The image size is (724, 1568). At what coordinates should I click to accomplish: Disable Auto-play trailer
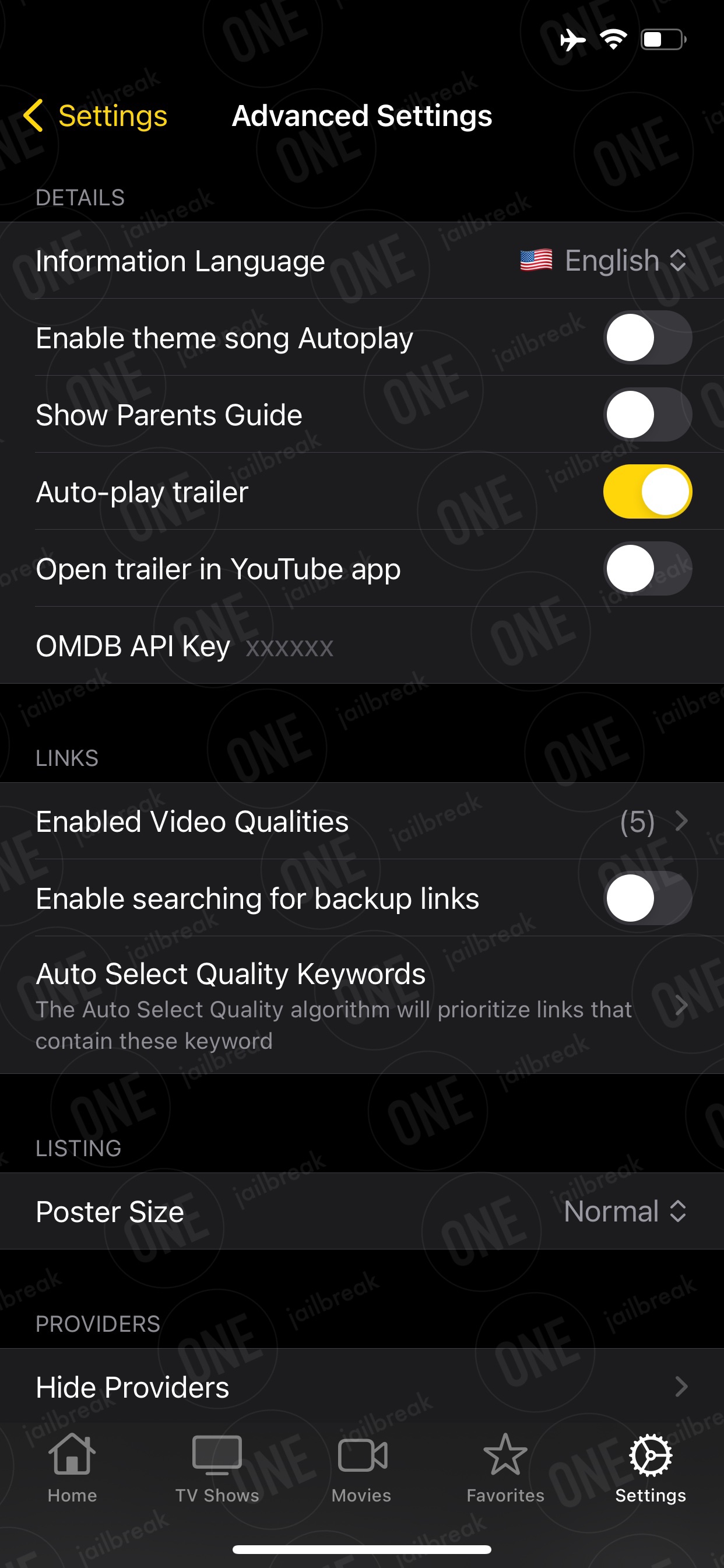(x=647, y=492)
